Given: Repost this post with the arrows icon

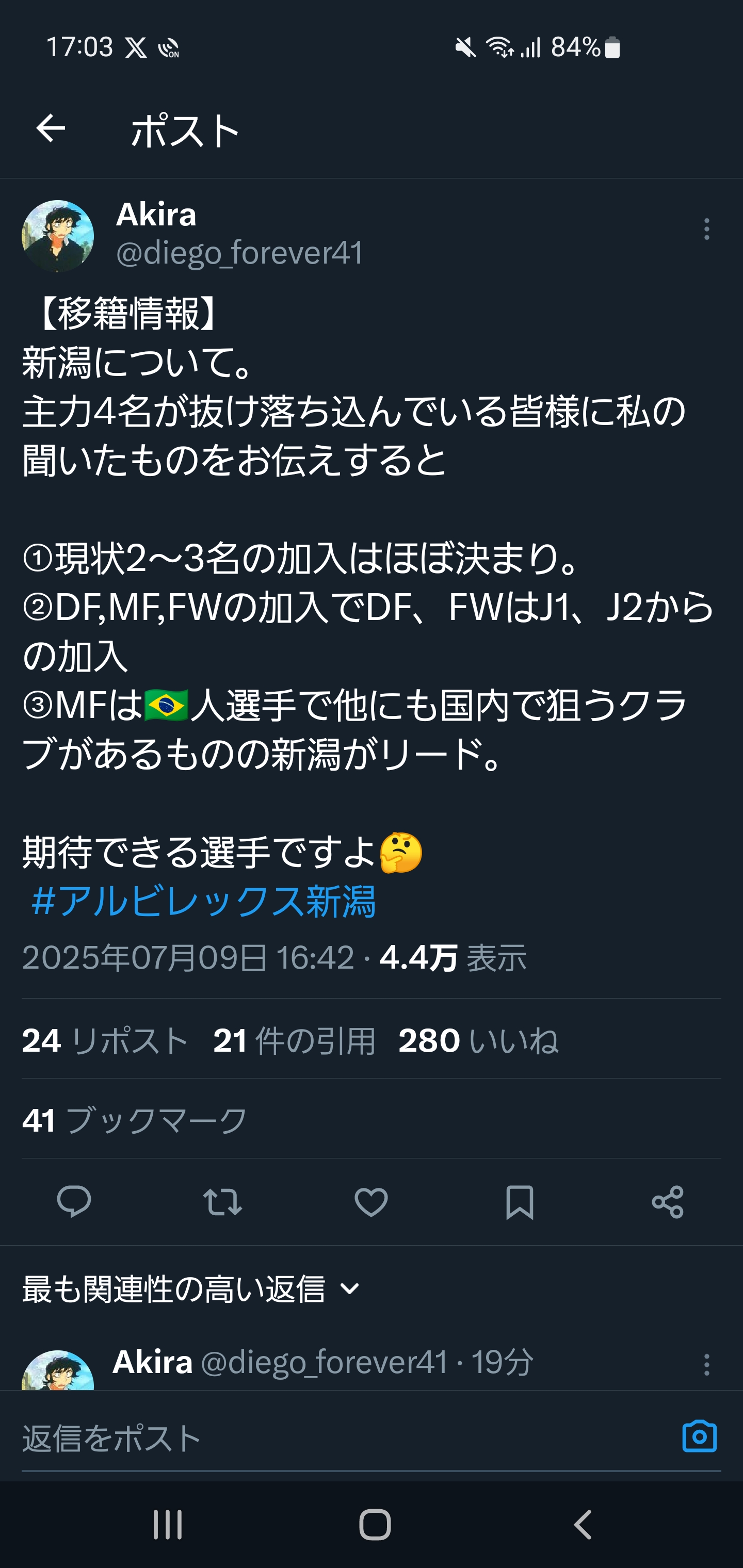Looking at the screenshot, I should 222,1202.
